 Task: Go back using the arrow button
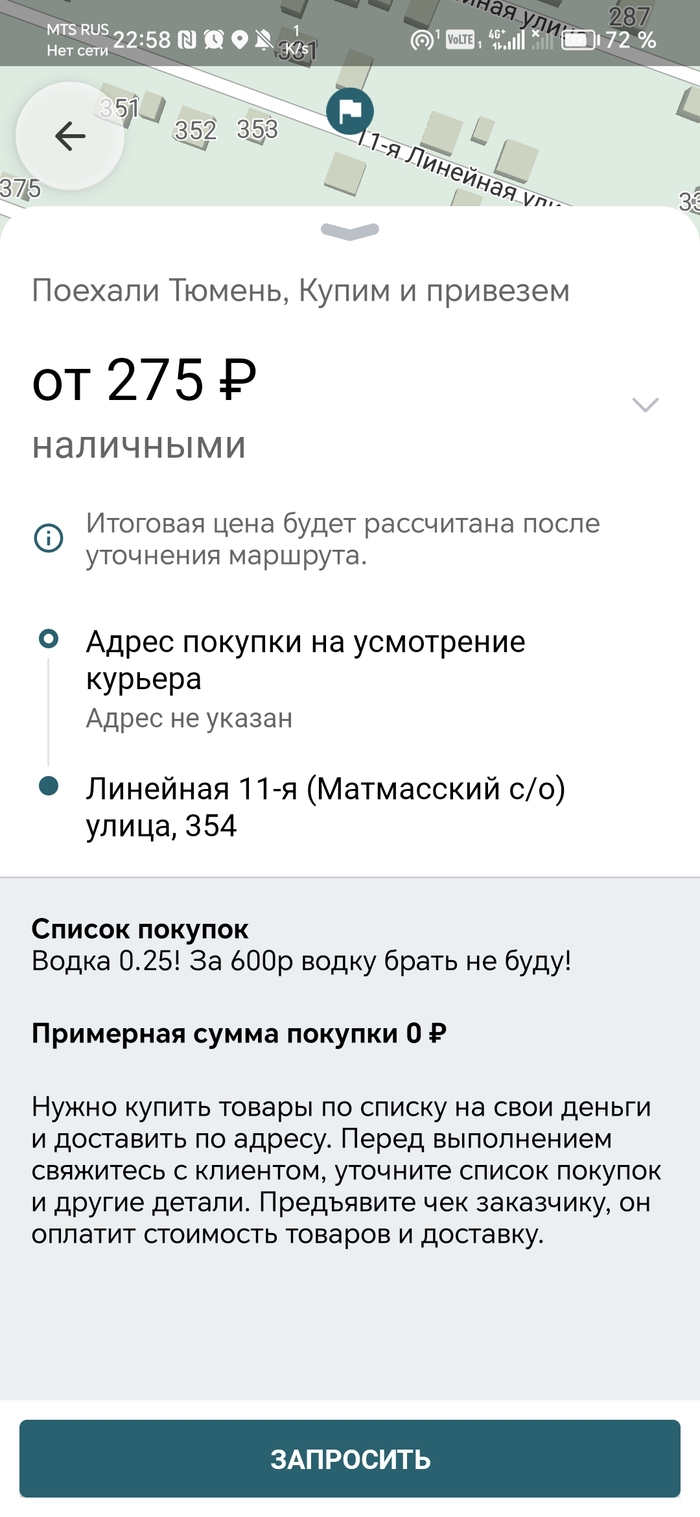(x=70, y=136)
